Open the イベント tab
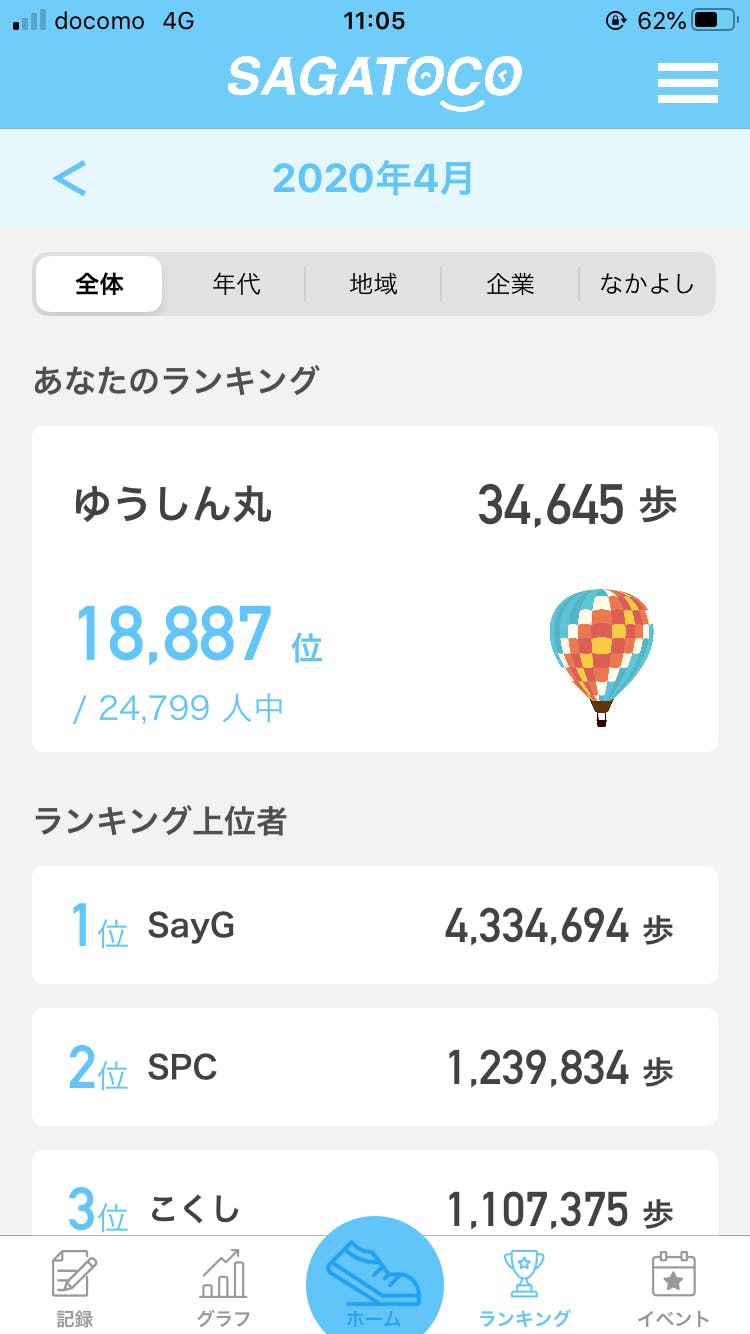750x1334 pixels. point(673,1286)
